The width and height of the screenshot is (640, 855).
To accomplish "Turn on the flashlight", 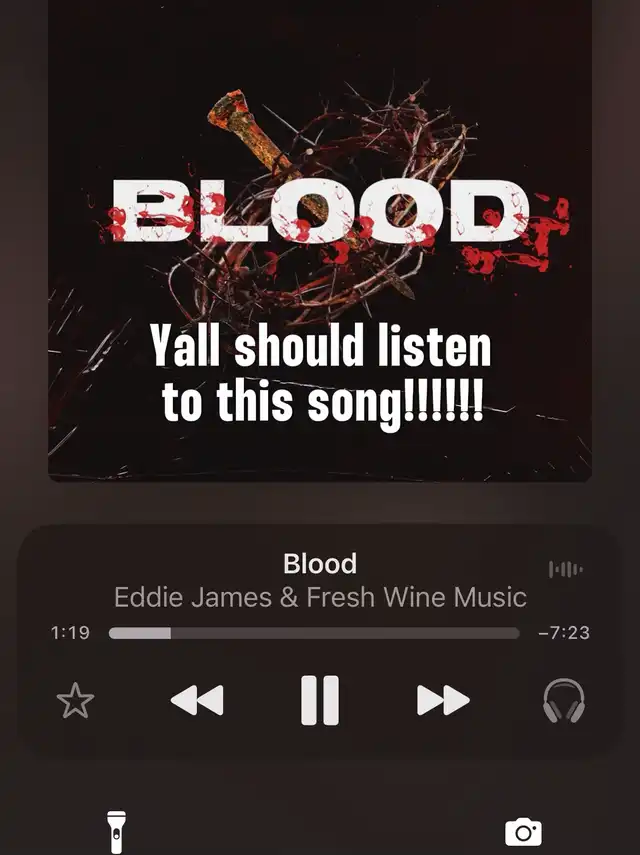I will click(x=117, y=831).
